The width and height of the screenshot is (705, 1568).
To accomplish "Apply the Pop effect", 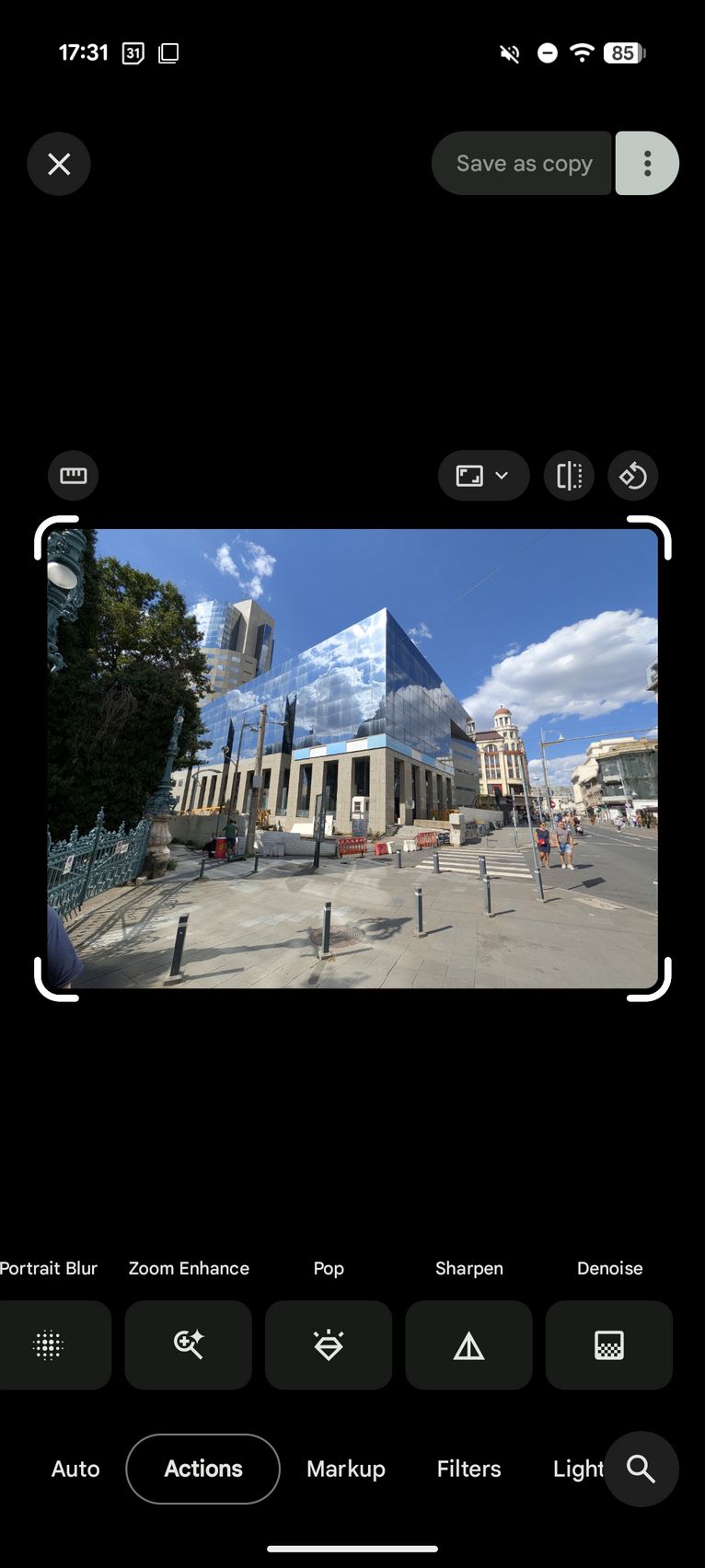I will pos(329,1344).
